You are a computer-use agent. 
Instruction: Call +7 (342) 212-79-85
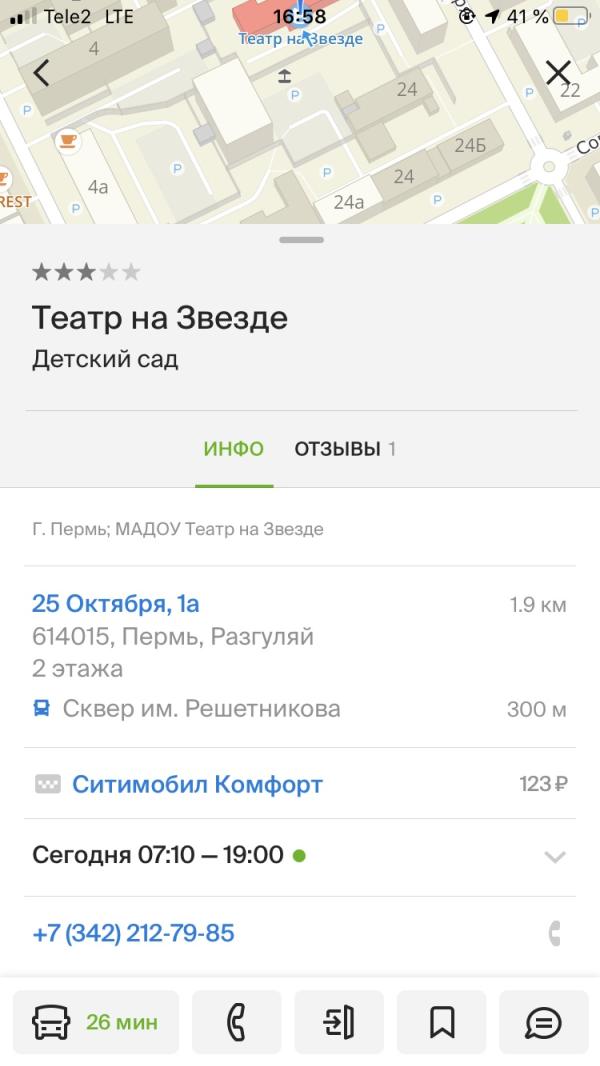(134, 933)
